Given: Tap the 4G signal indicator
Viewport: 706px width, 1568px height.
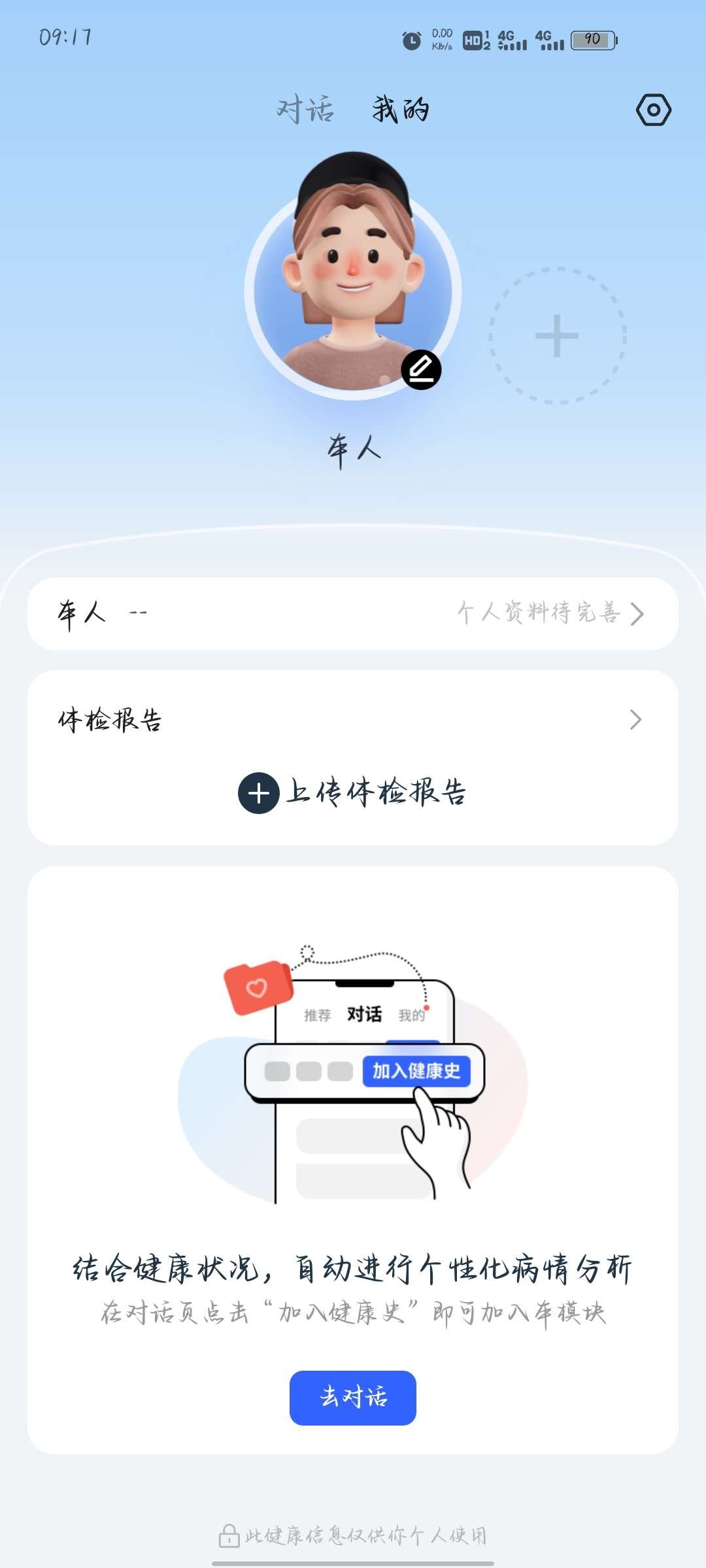Looking at the screenshot, I should 514,39.
